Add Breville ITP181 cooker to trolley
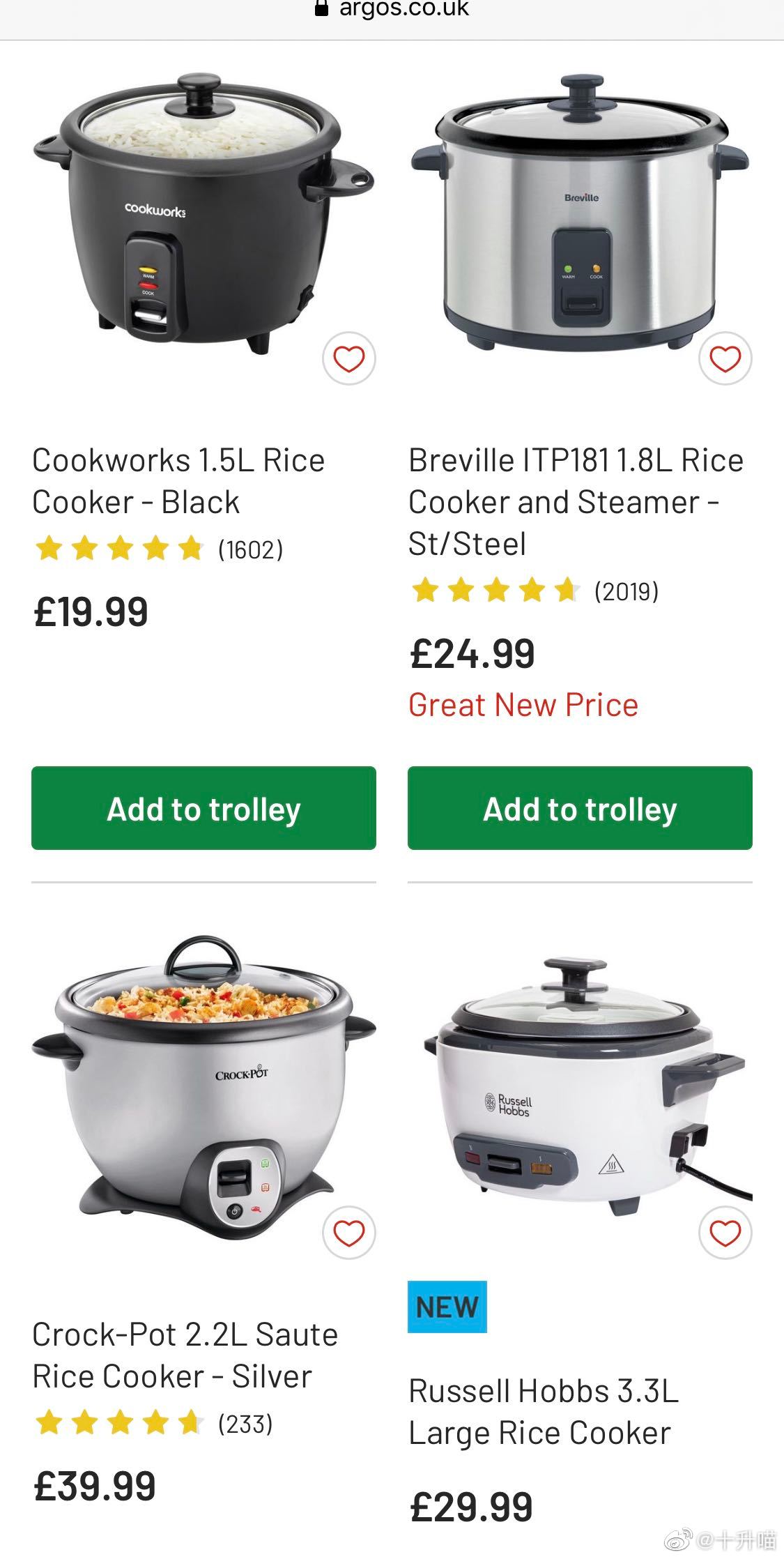 pyautogui.click(x=580, y=808)
